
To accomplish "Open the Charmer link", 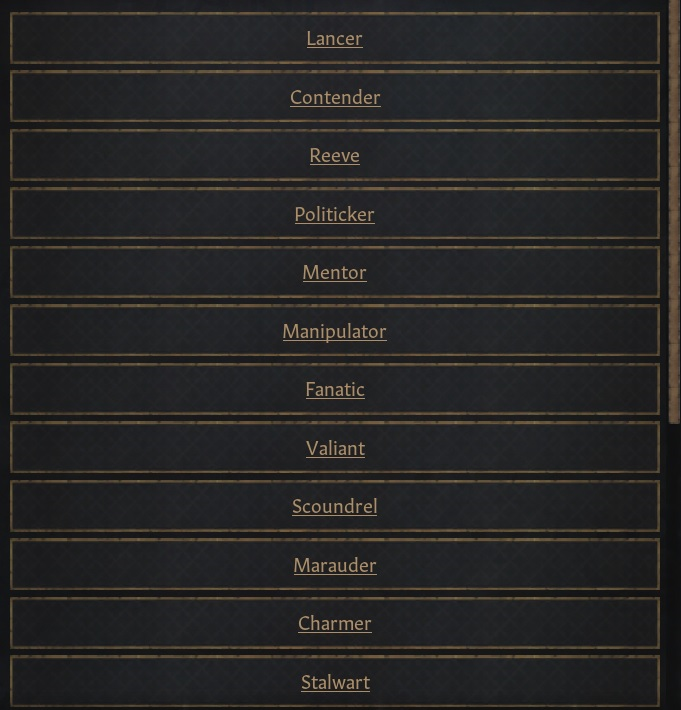I will [x=334, y=623].
